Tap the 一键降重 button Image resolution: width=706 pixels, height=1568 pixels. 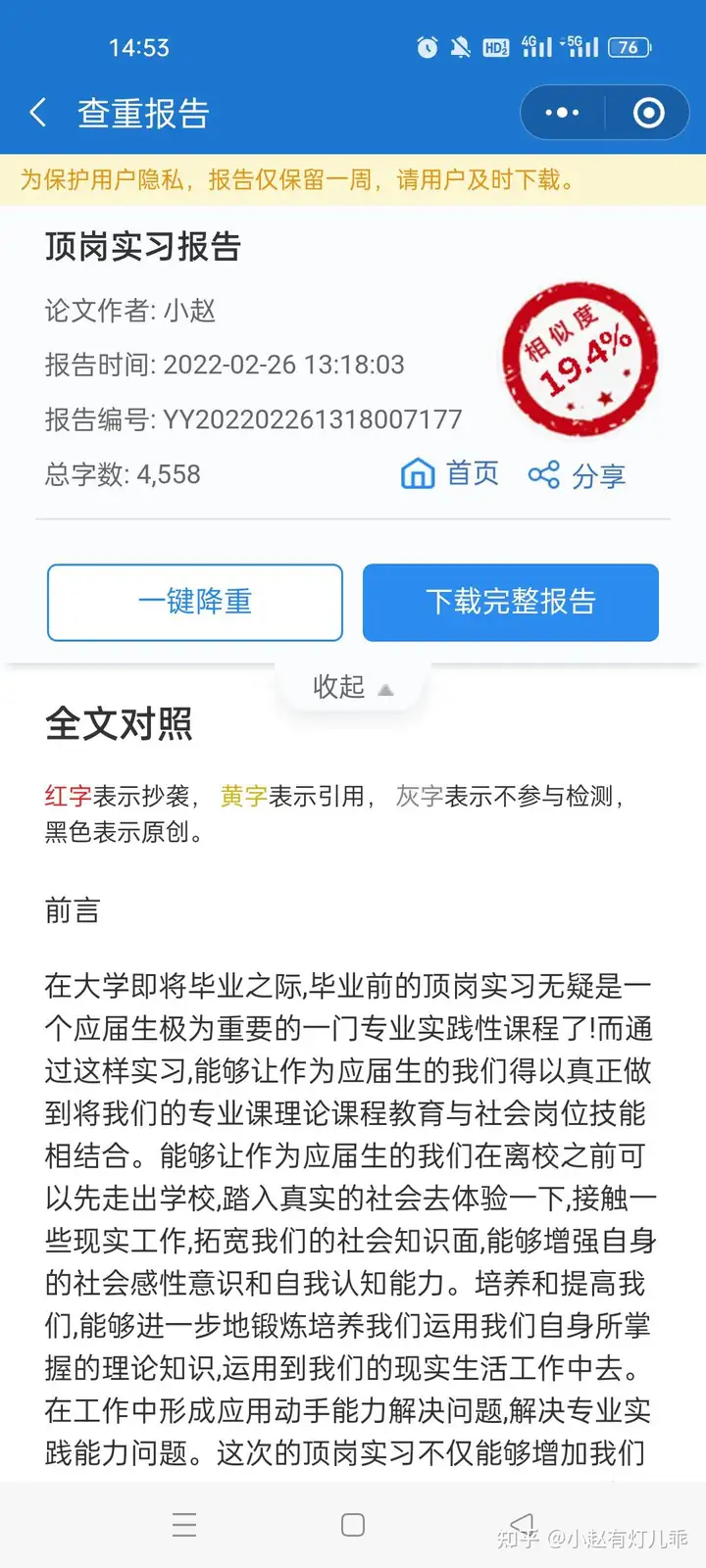click(x=194, y=603)
